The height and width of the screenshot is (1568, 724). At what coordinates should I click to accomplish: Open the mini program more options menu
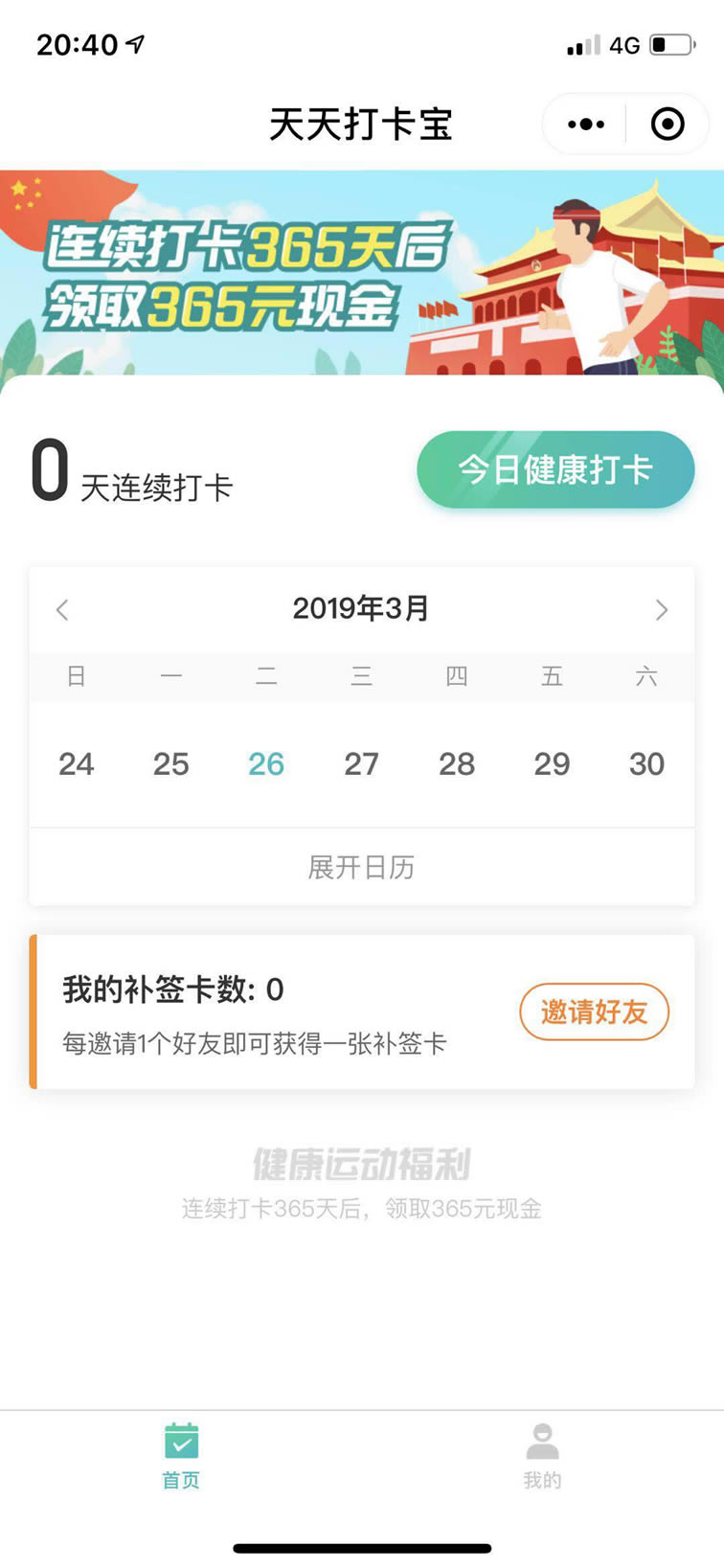coord(586,125)
